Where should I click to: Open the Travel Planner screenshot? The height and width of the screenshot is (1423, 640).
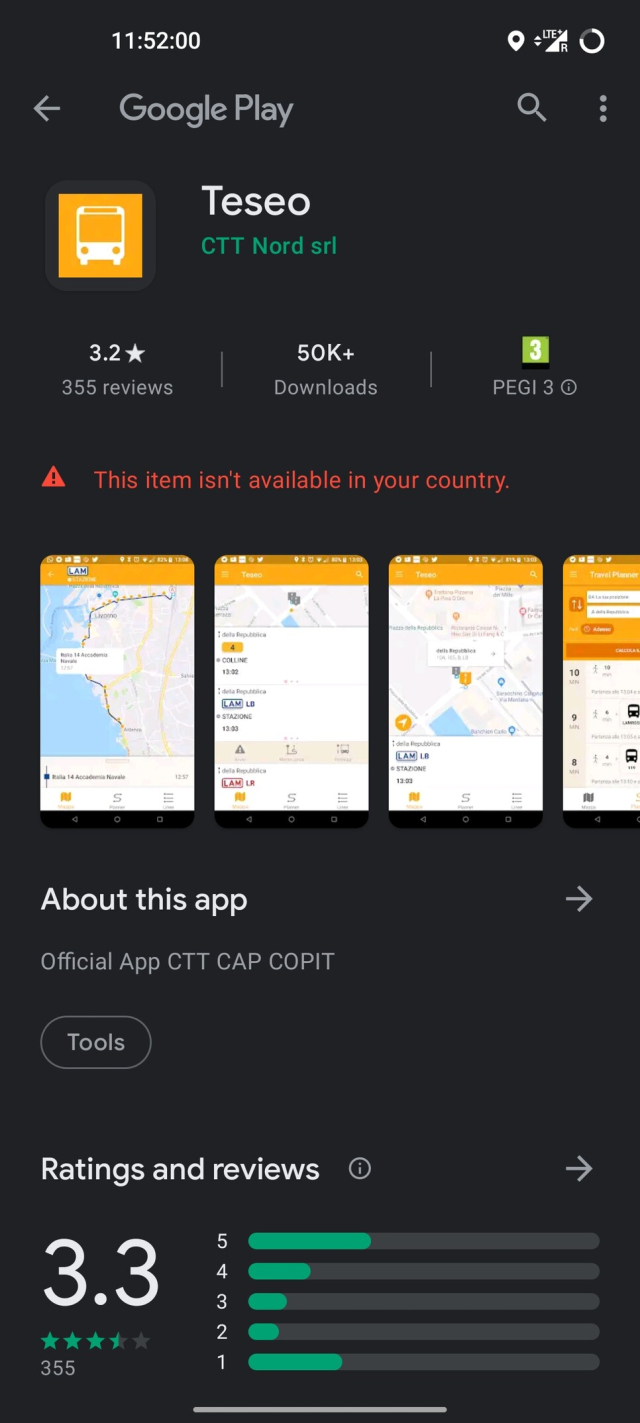pos(602,691)
